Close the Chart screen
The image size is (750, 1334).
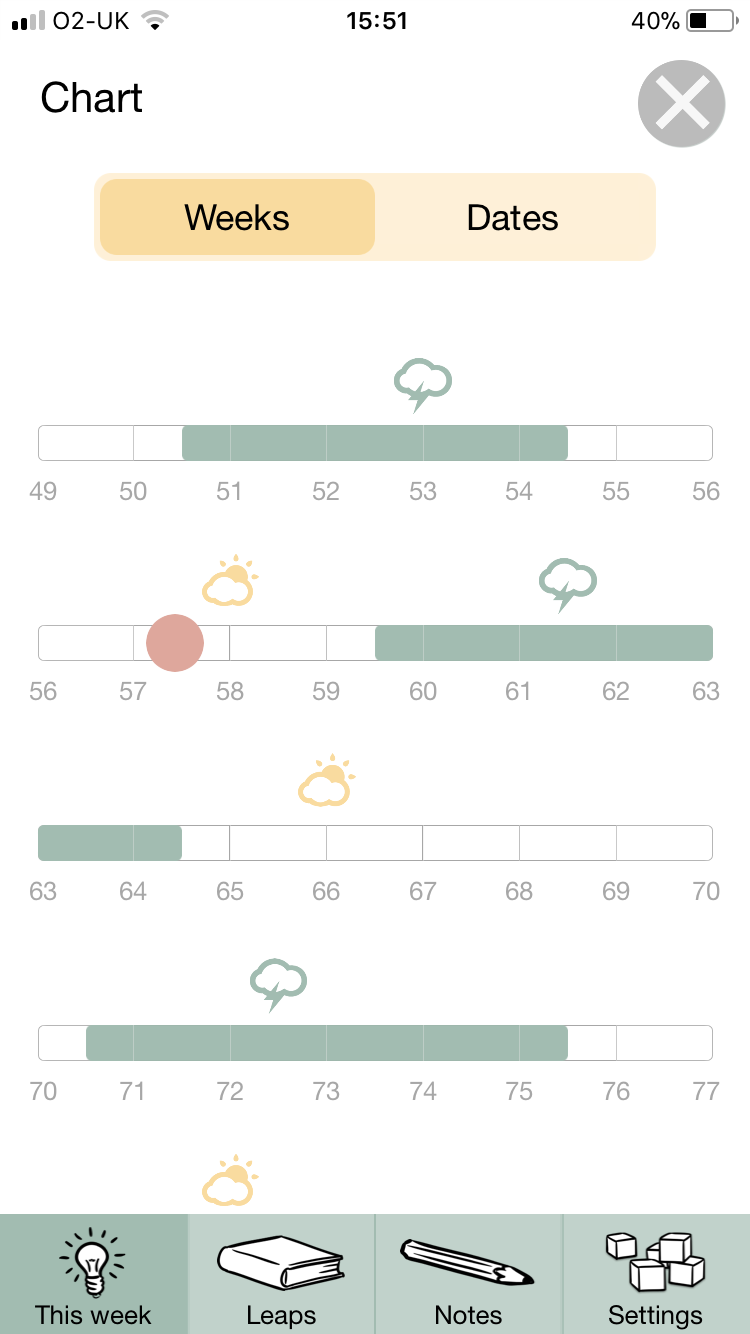(681, 103)
